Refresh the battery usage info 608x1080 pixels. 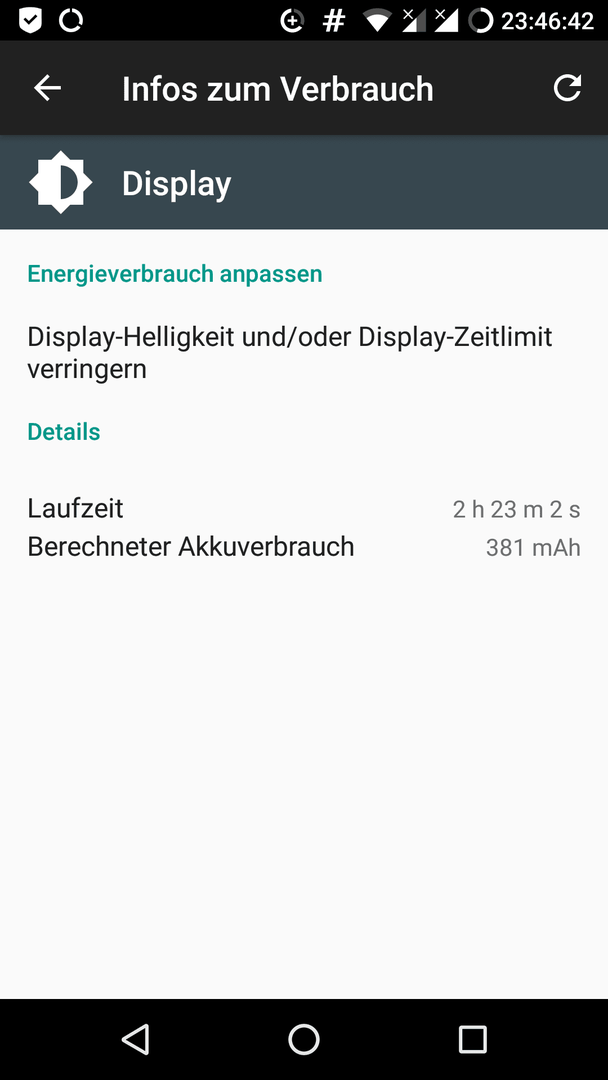point(567,88)
